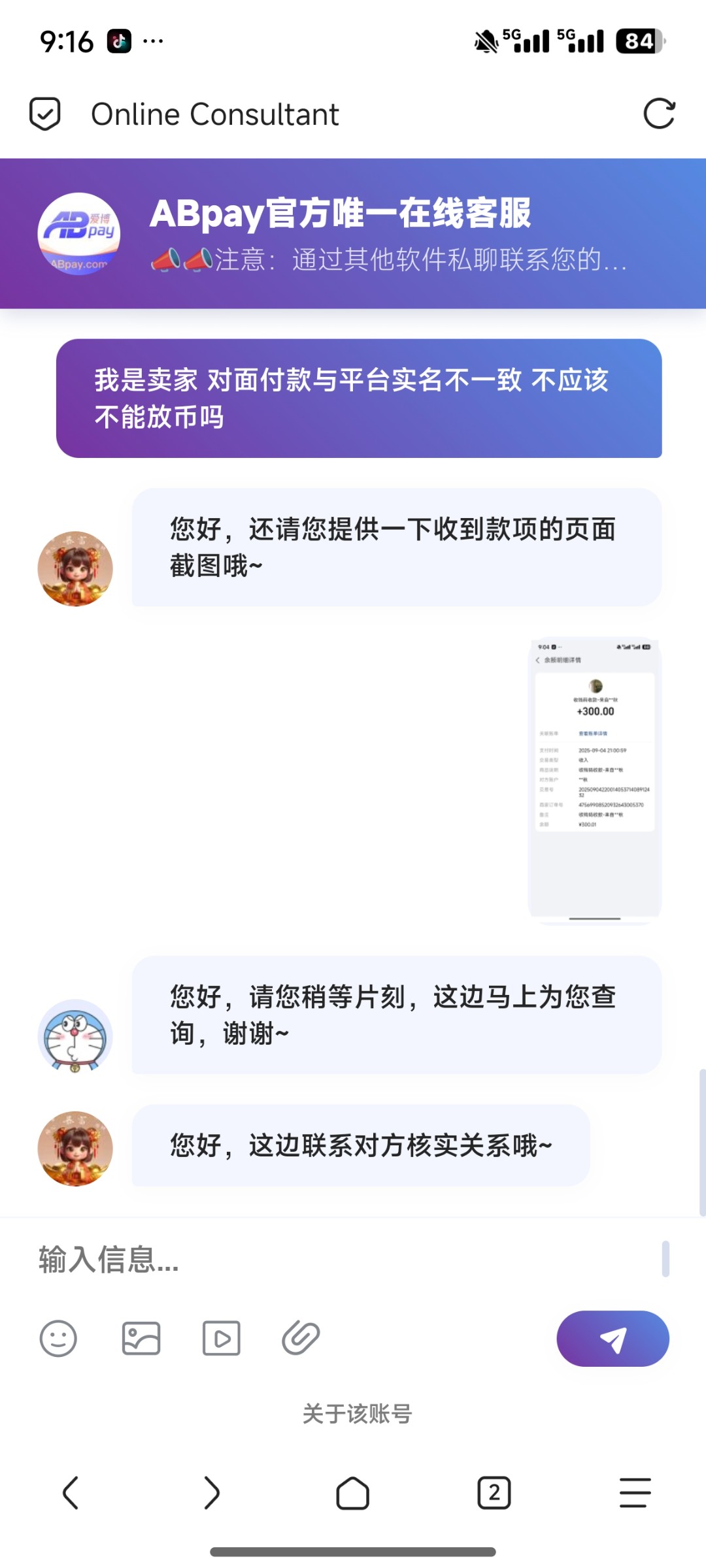Open the ABpay customer service header banner

coord(353,233)
